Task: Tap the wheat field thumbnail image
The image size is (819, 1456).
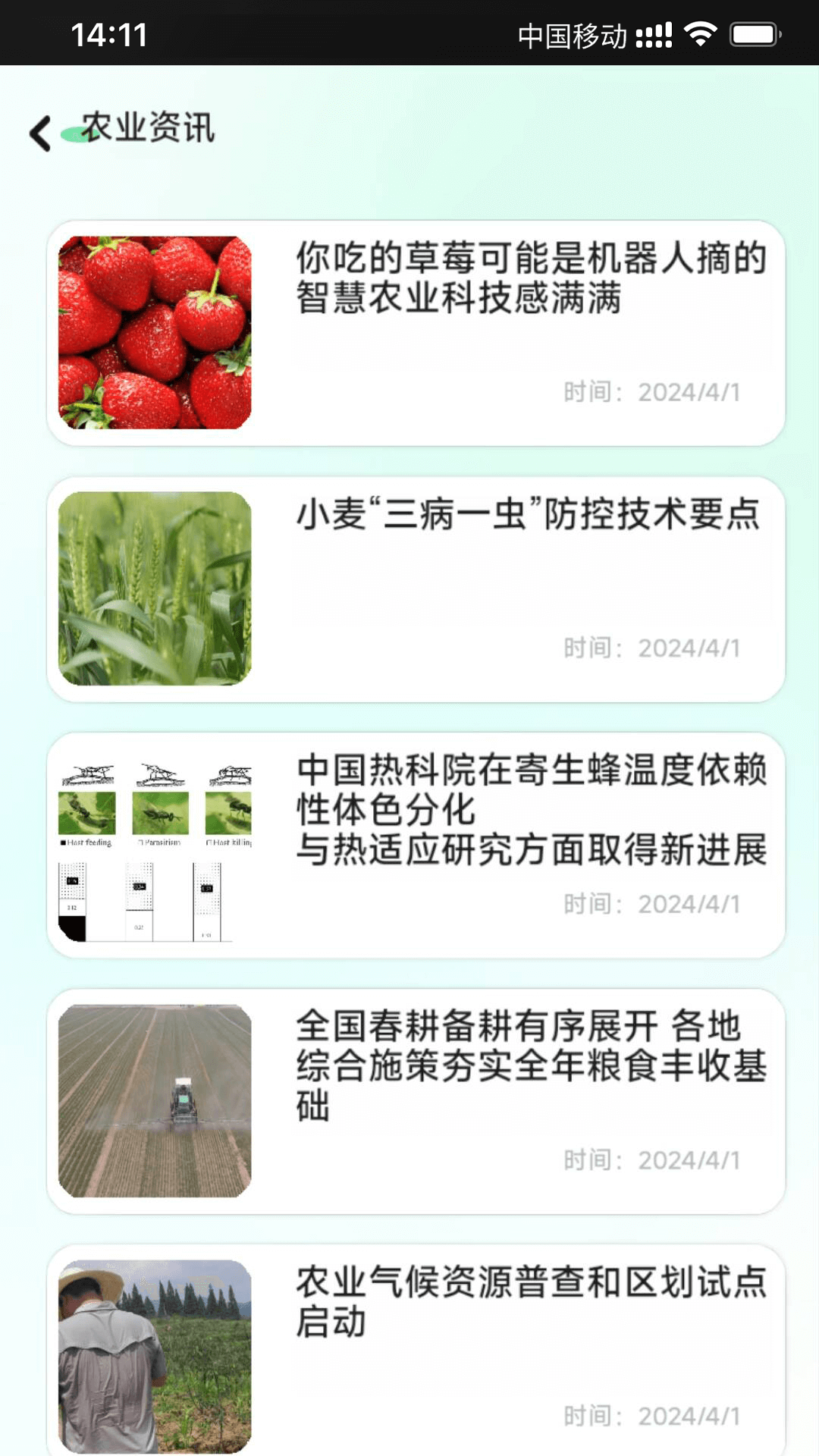Action: (156, 588)
